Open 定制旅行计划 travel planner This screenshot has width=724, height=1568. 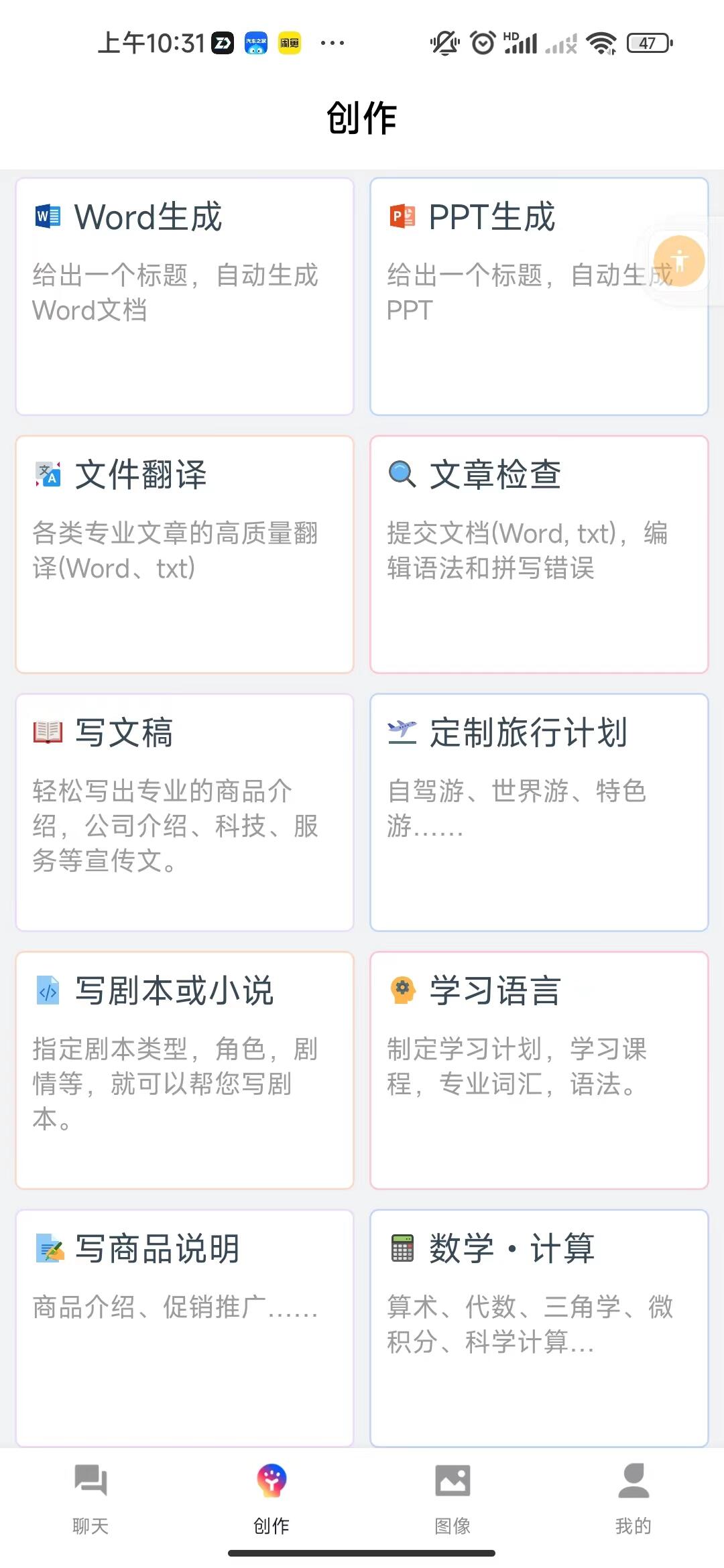point(539,812)
